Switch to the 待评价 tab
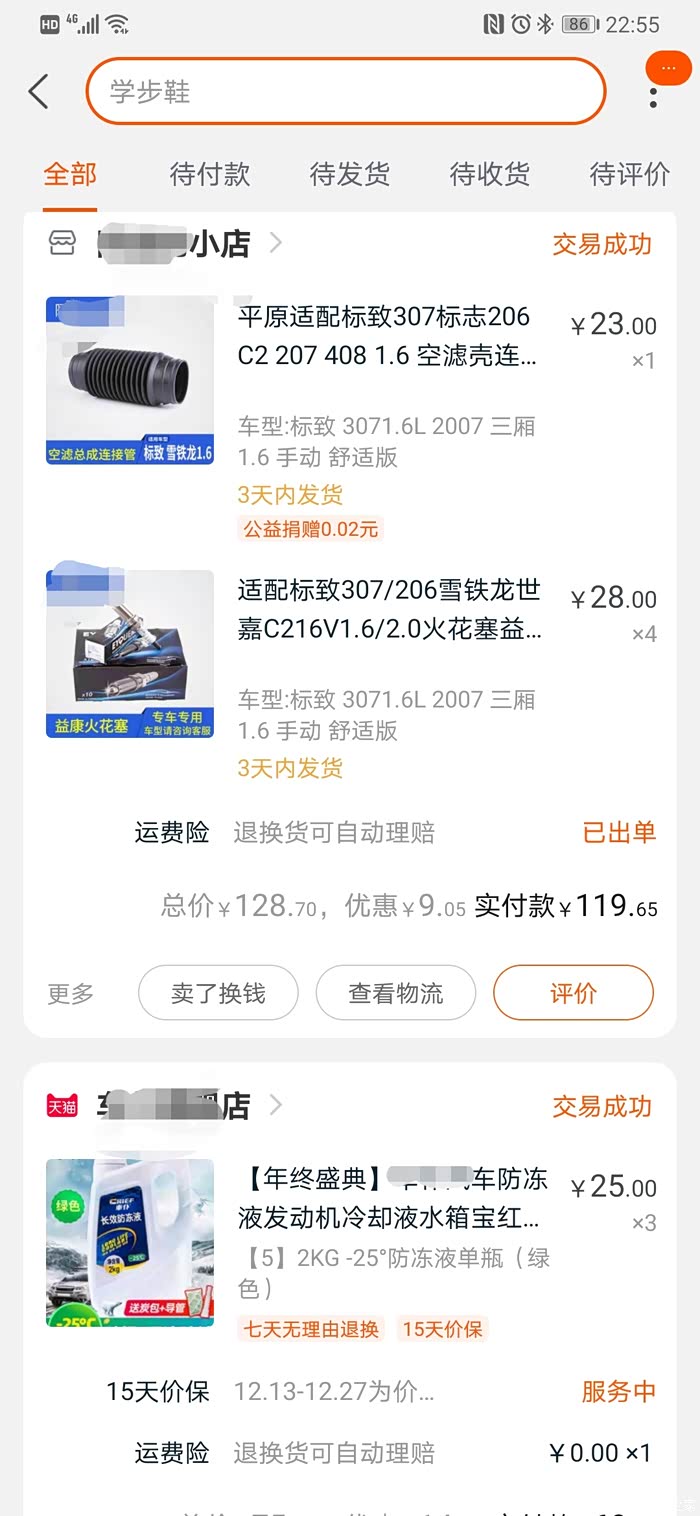The width and height of the screenshot is (700, 1516). 629,174
